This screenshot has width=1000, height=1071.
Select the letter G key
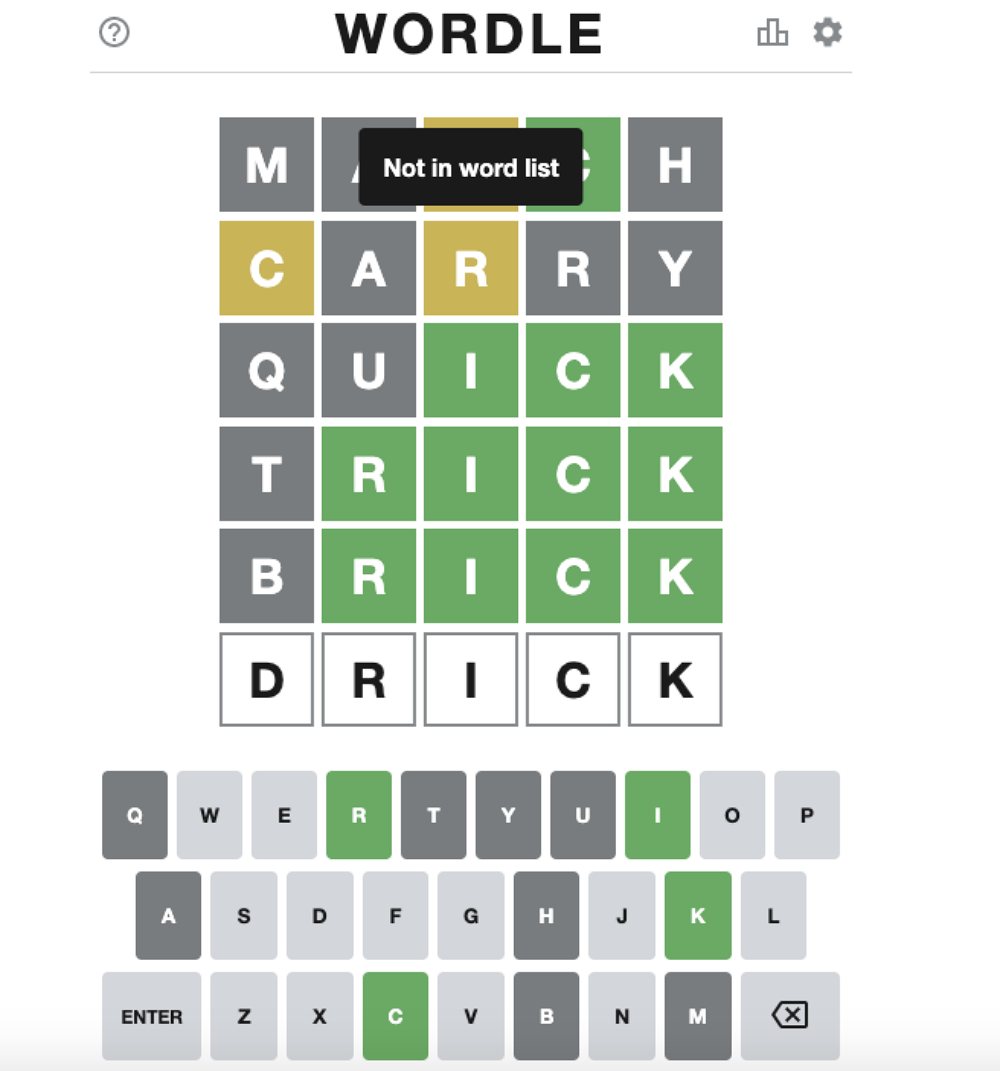point(470,915)
